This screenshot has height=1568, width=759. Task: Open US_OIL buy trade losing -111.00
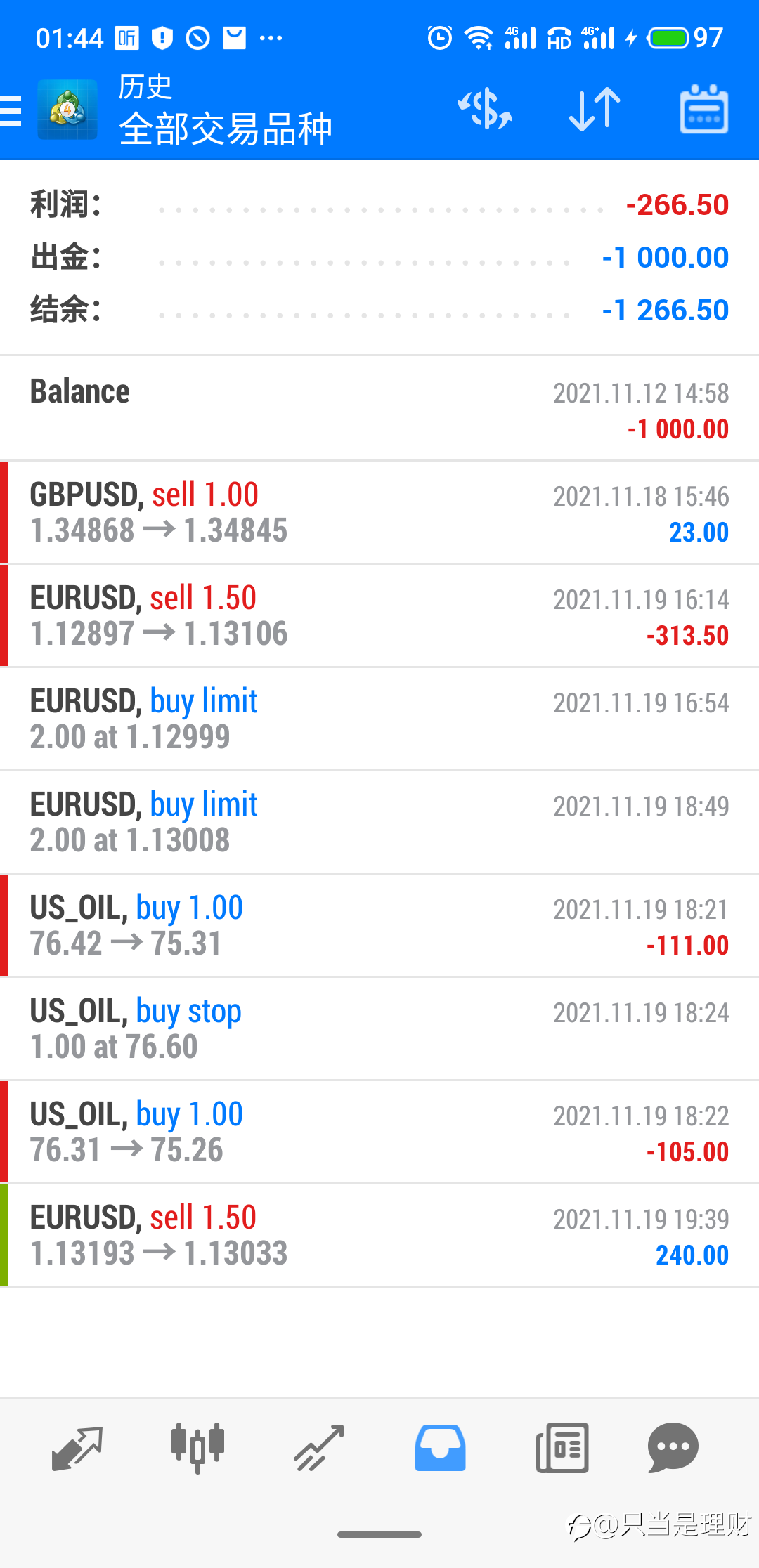(379, 926)
